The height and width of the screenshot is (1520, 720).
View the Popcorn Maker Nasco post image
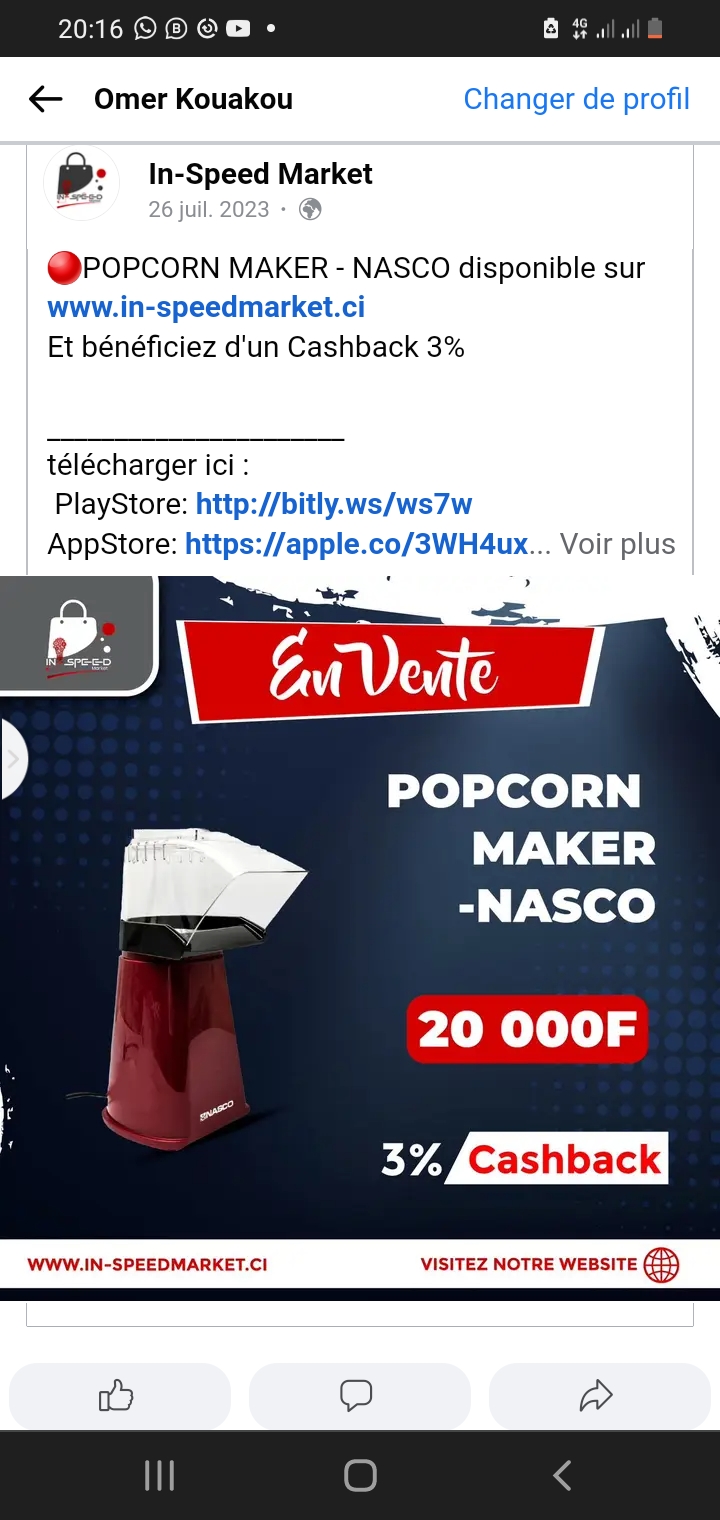(x=360, y=930)
